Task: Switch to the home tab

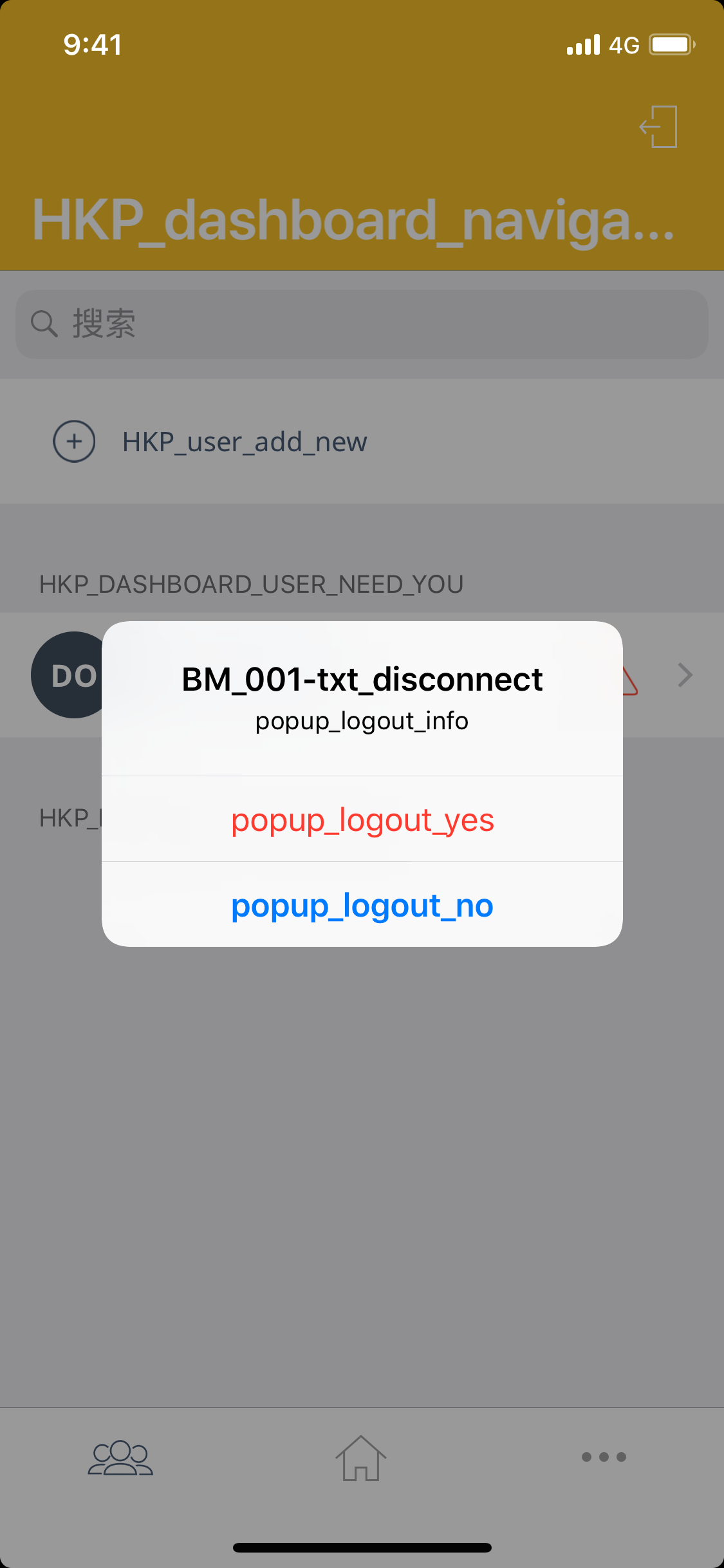Action: 361,1457
